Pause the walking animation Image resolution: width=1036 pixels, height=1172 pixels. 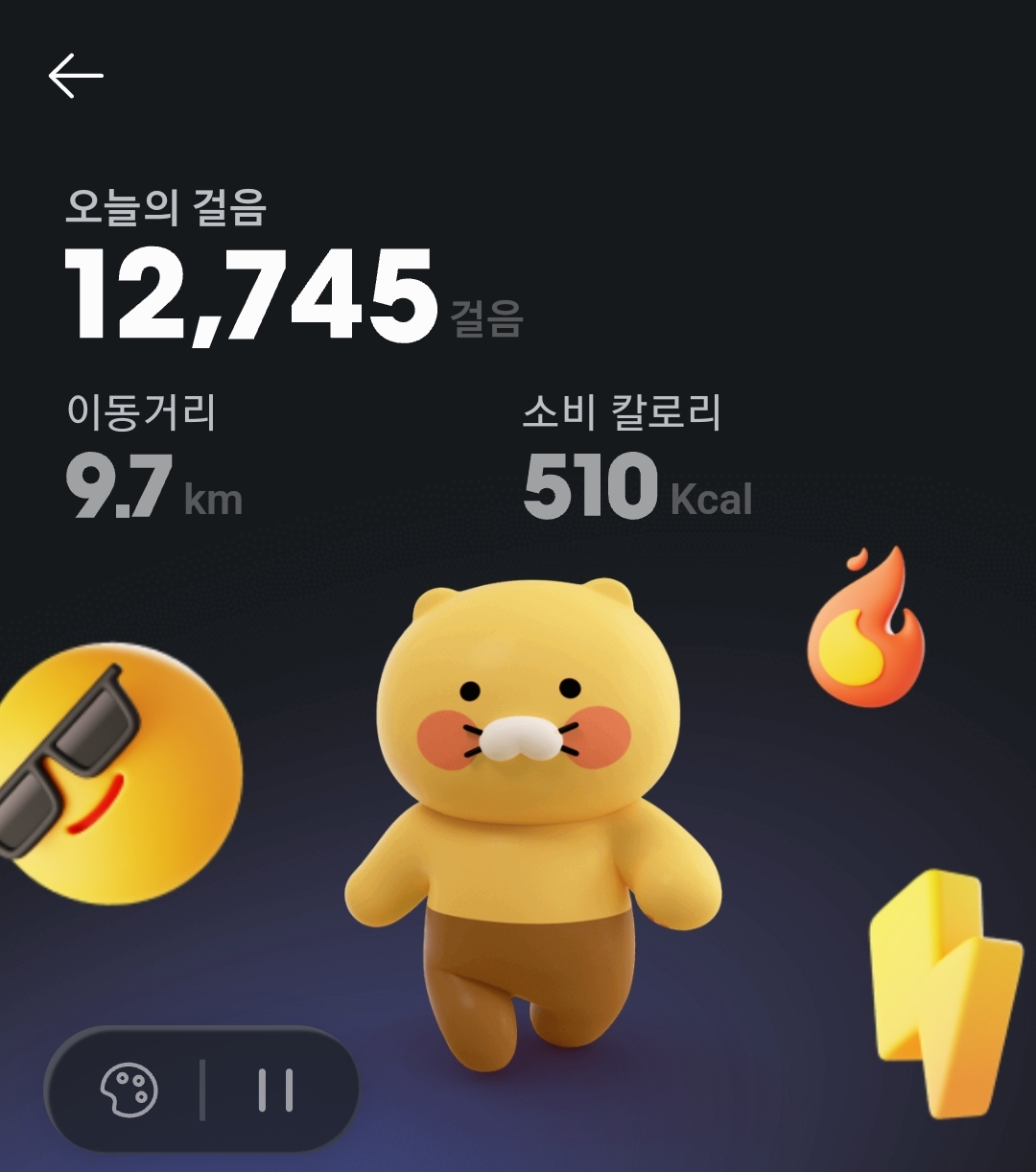(x=275, y=1090)
